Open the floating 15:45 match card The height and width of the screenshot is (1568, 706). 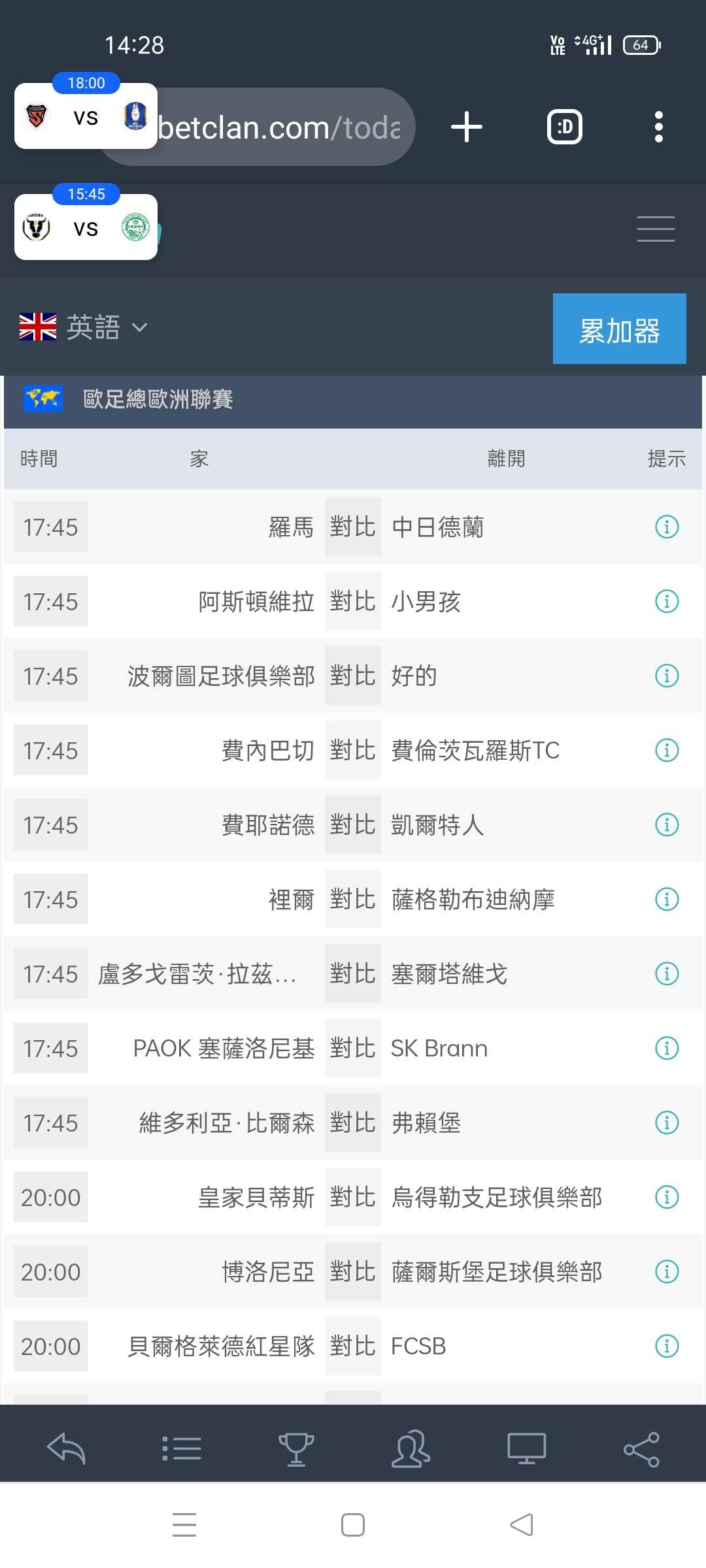pyautogui.click(x=86, y=228)
